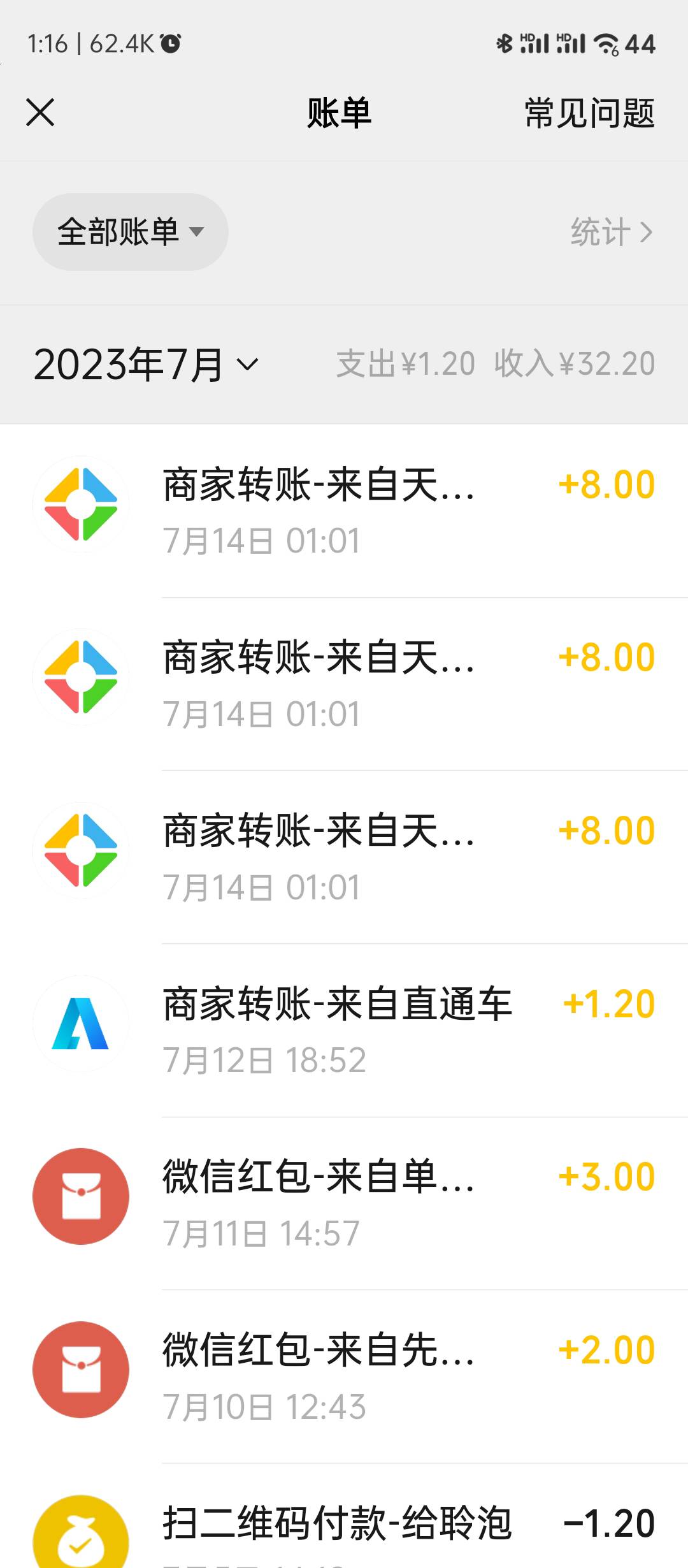View the 微信红包 +2.00 record from 7月10日

(344, 1377)
